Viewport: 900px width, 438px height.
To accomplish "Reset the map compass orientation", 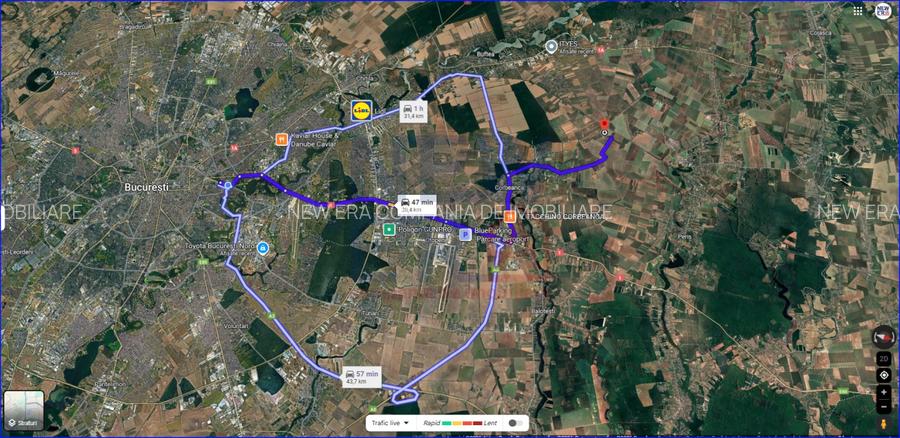I will click(883, 337).
